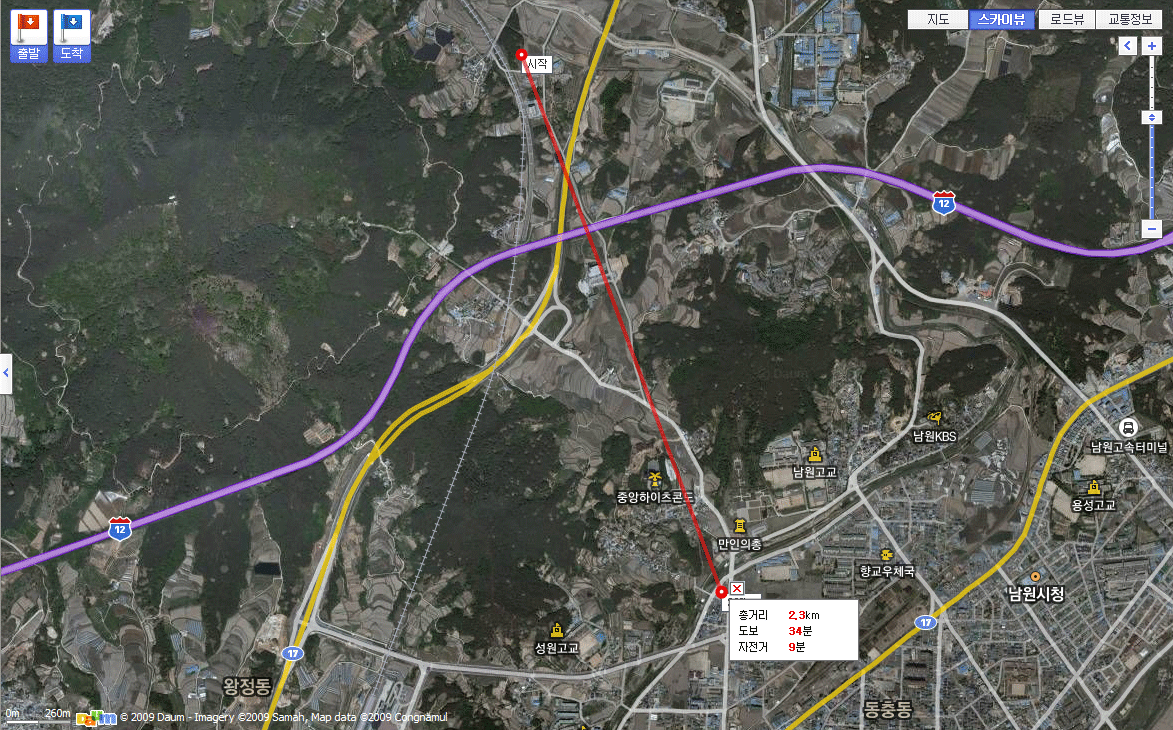Set arrival point with 도착 flag
Image resolution: width=1173 pixels, height=730 pixels.
(x=72, y=36)
